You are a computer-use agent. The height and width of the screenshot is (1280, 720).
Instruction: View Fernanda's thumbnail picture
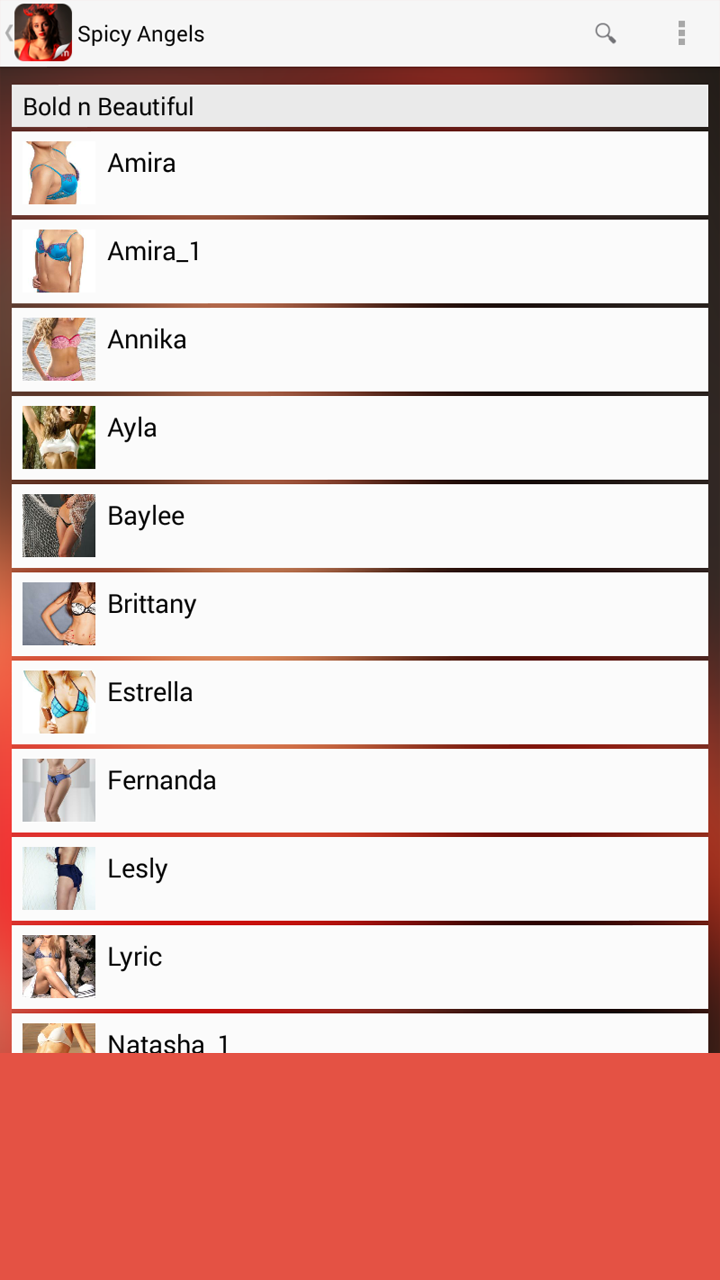tap(58, 790)
